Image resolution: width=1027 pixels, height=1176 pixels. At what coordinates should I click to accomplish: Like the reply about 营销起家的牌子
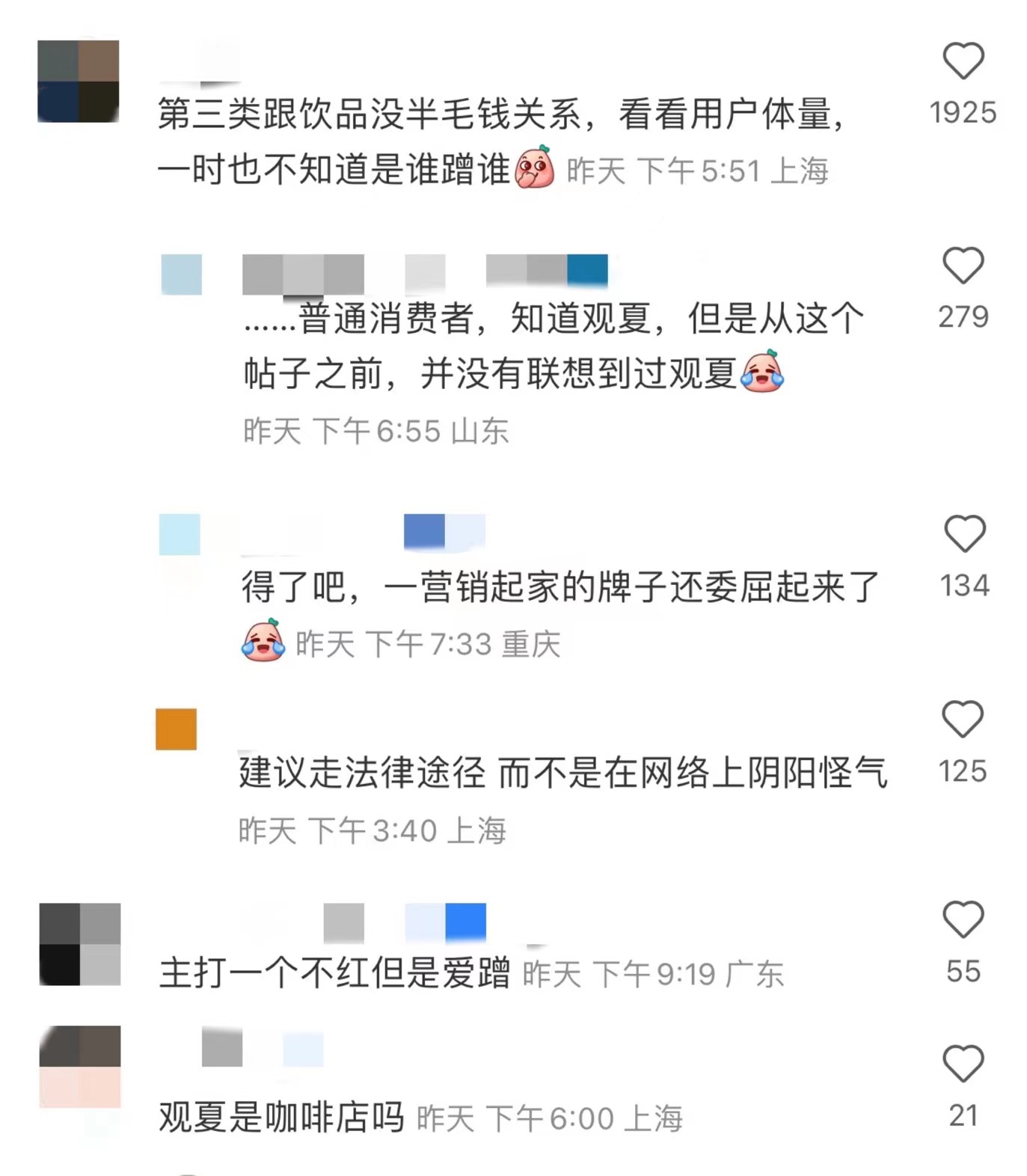point(964,533)
